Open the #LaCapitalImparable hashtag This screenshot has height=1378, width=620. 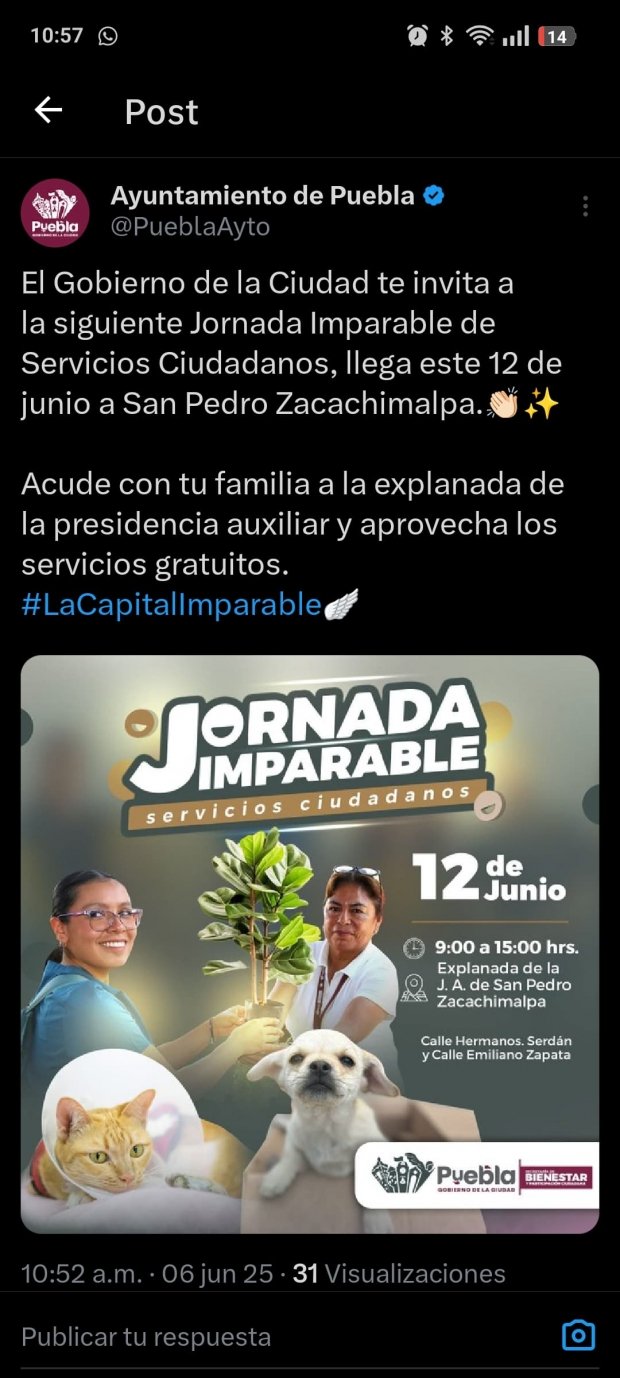pyautogui.click(x=171, y=605)
